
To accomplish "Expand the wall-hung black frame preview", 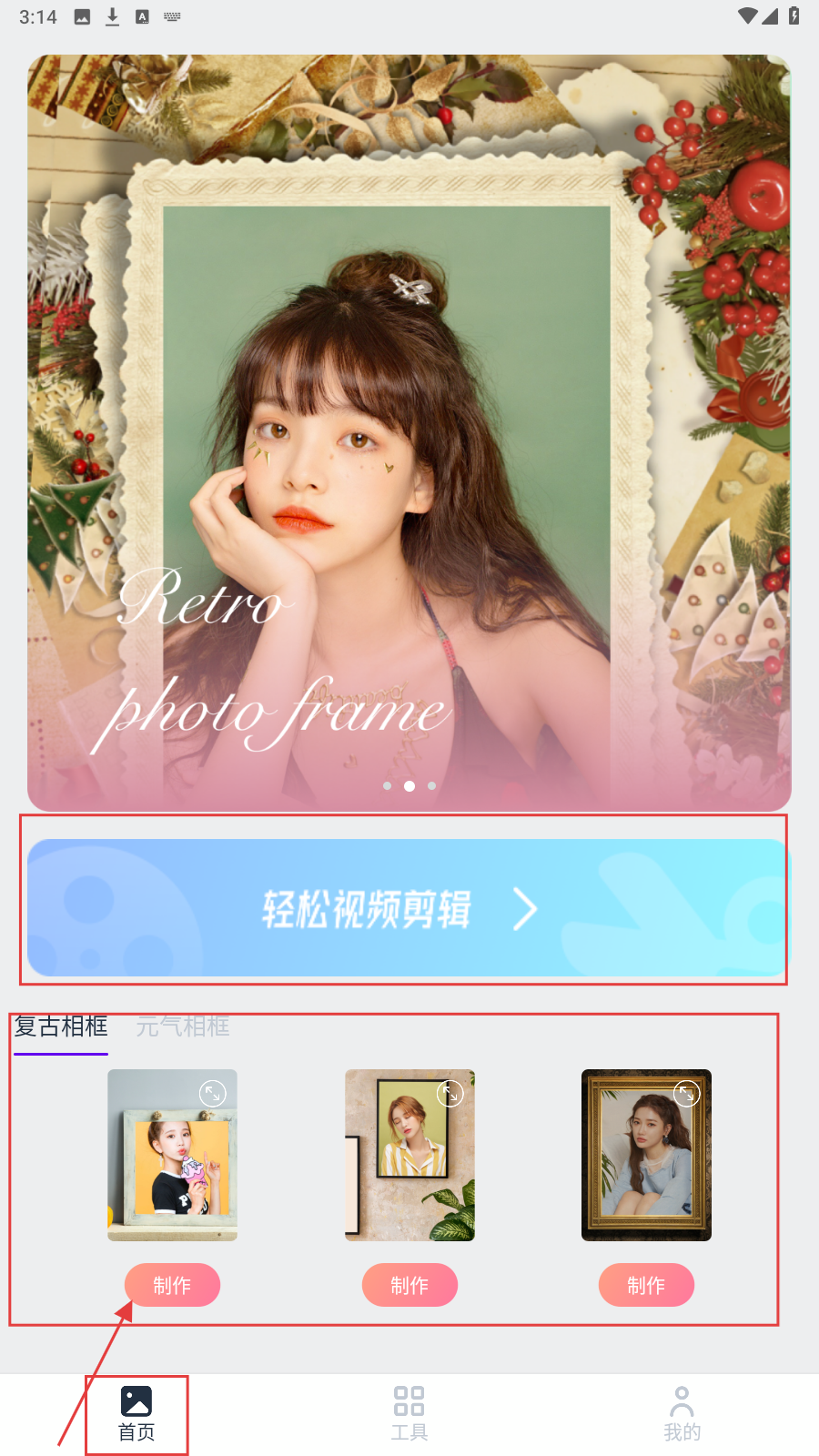I will coord(450,1093).
